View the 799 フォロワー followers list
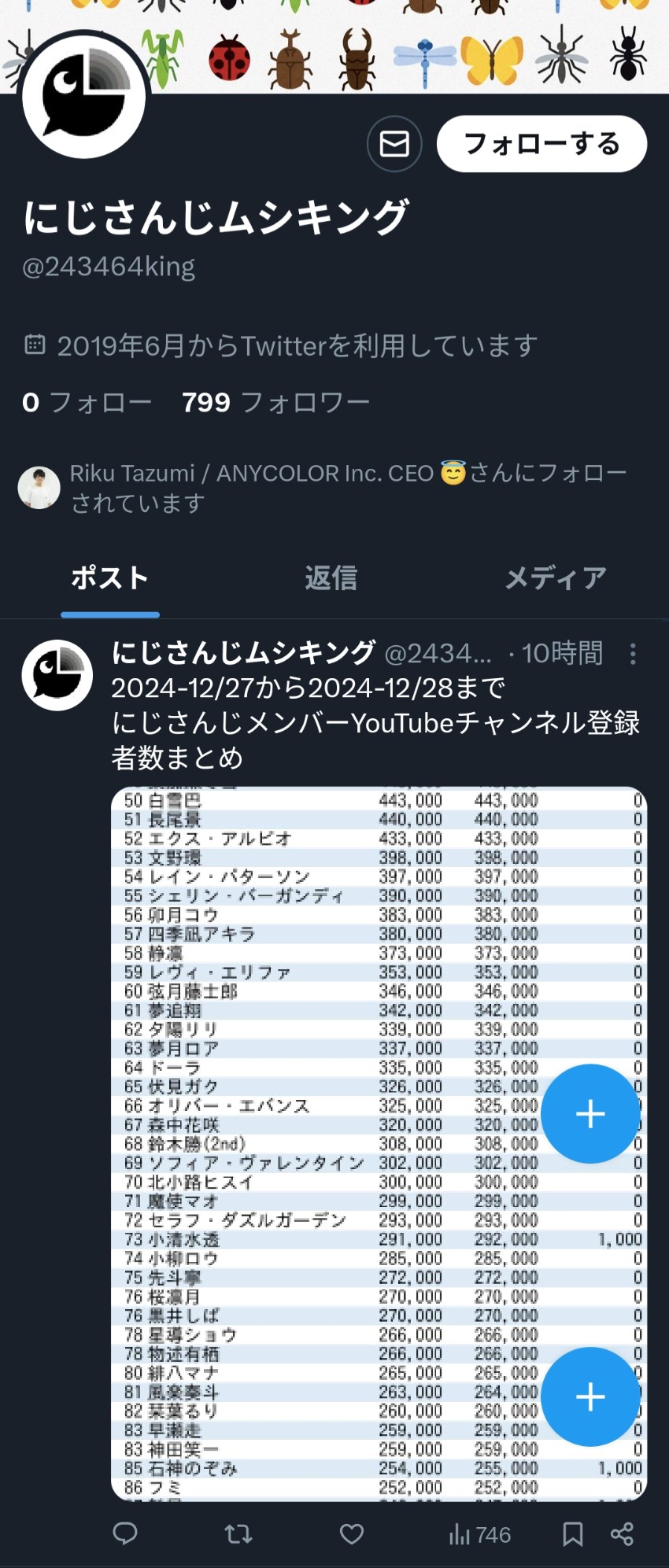Image resolution: width=669 pixels, height=1568 pixels. point(275,402)
